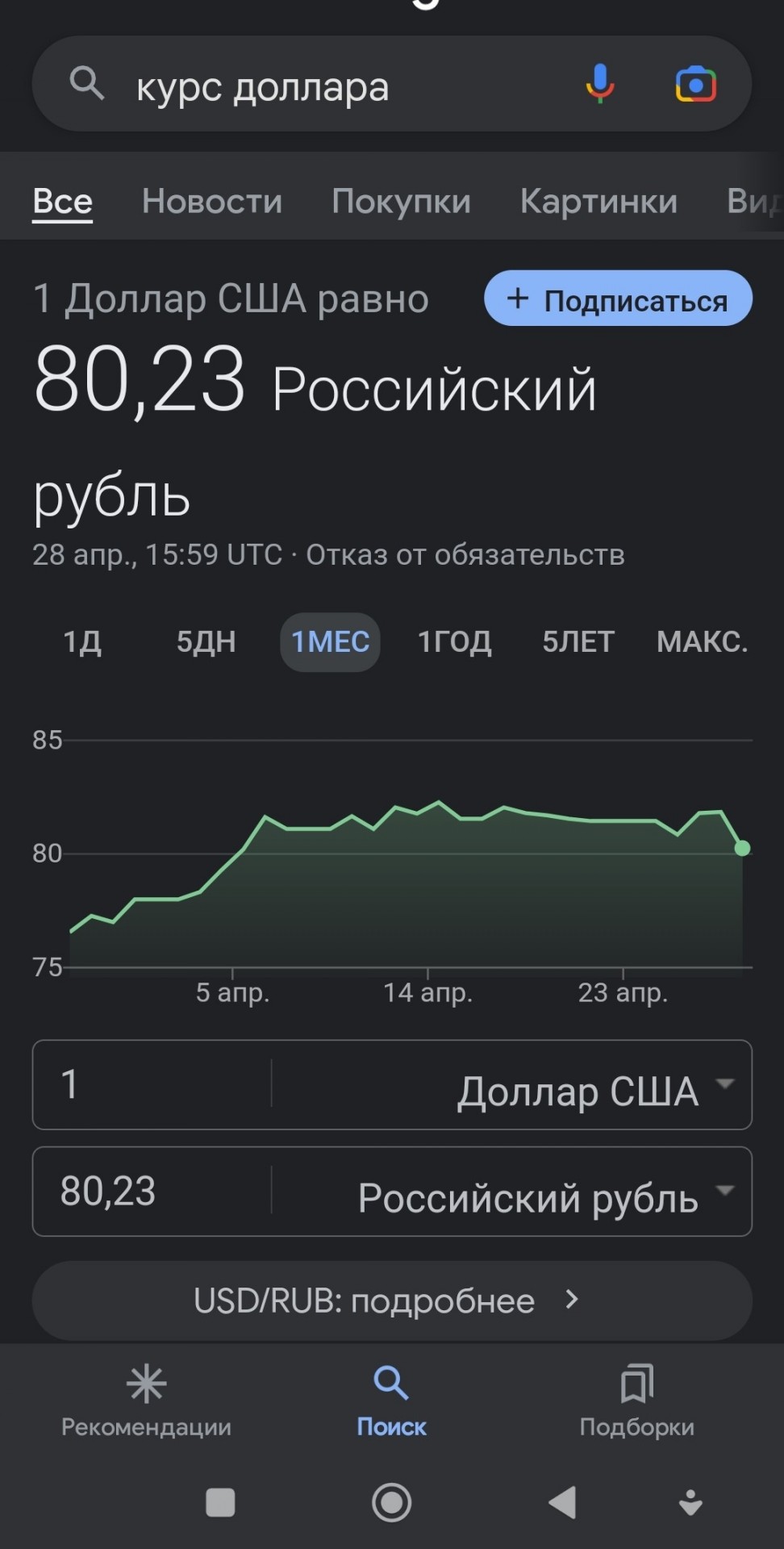Go to the Подборки tab
784x1549 pixels.
[636, 1401]
